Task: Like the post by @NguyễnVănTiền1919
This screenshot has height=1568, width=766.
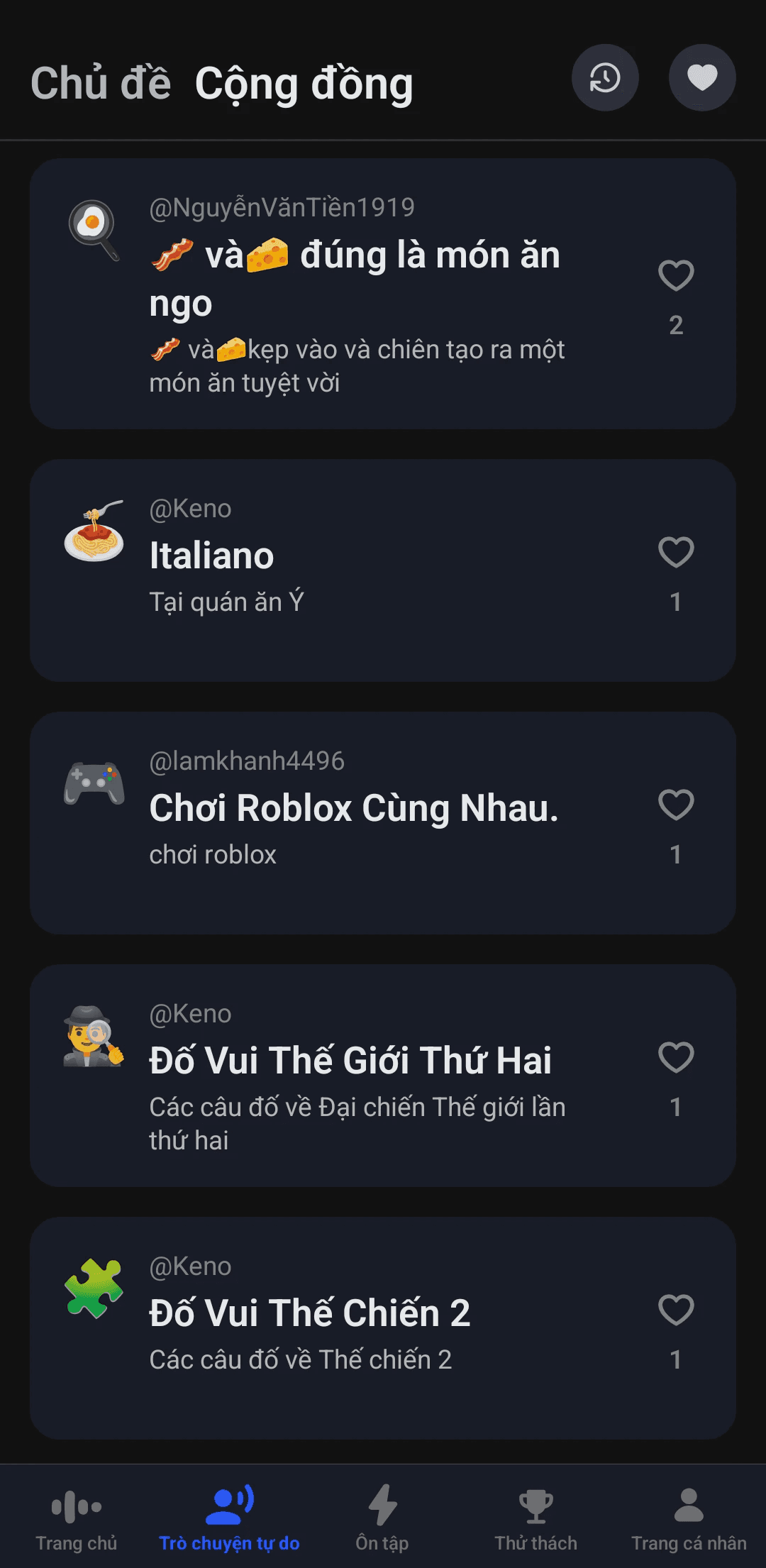Action: coord(675,275)
